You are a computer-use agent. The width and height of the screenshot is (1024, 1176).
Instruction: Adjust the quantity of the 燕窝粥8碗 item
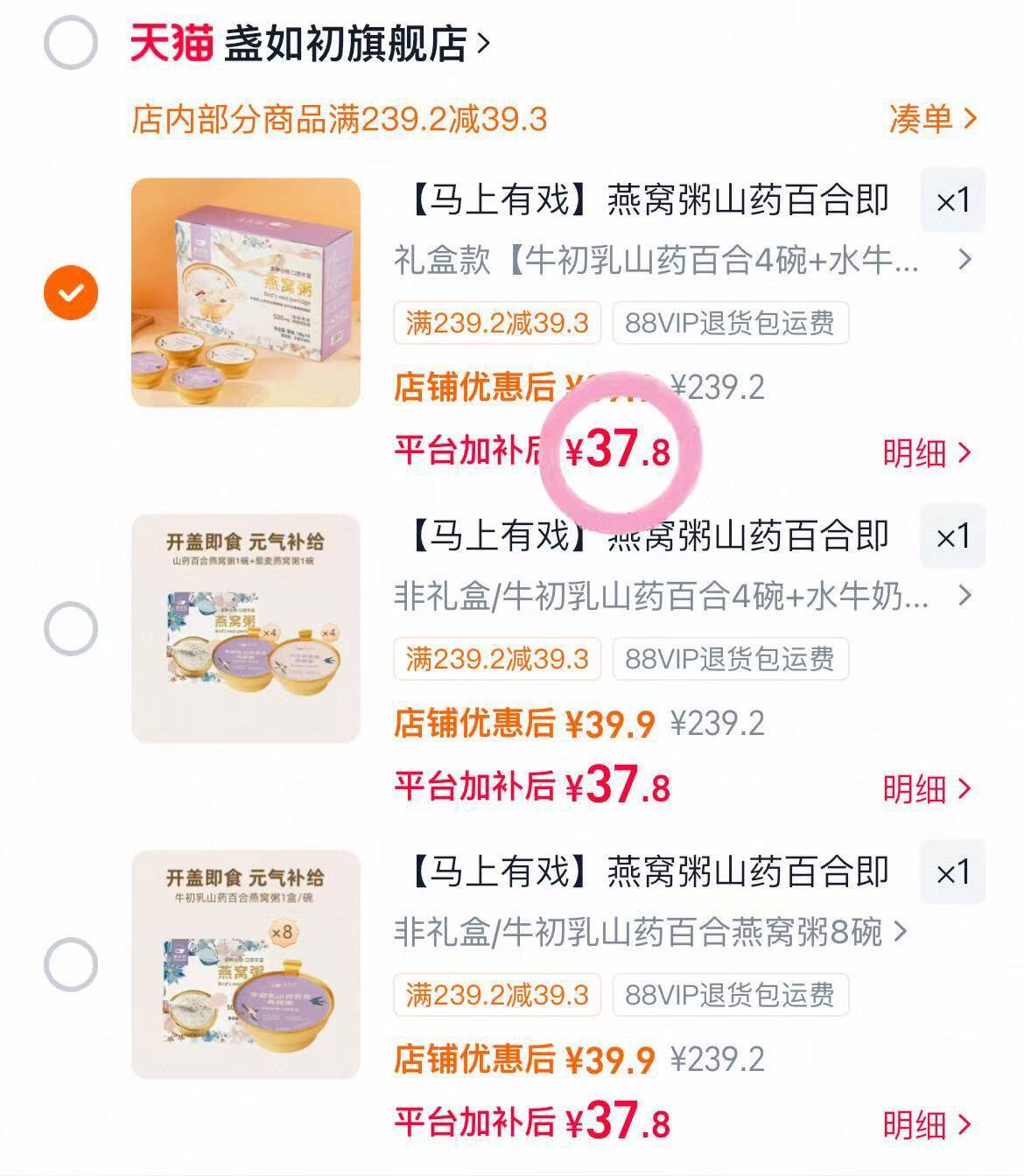pyautogui.click(x=952, y=873)
